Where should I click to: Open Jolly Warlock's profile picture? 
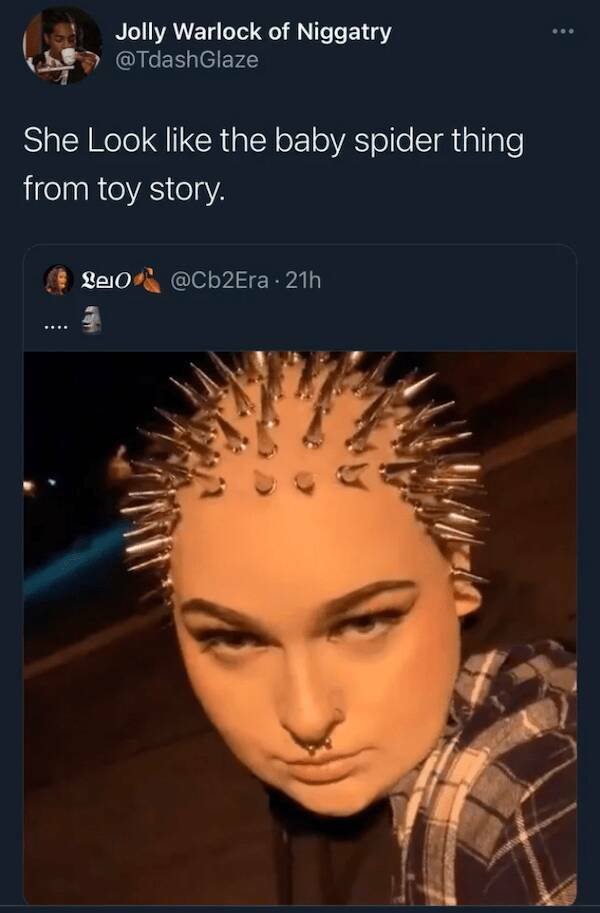coord(62,46)
